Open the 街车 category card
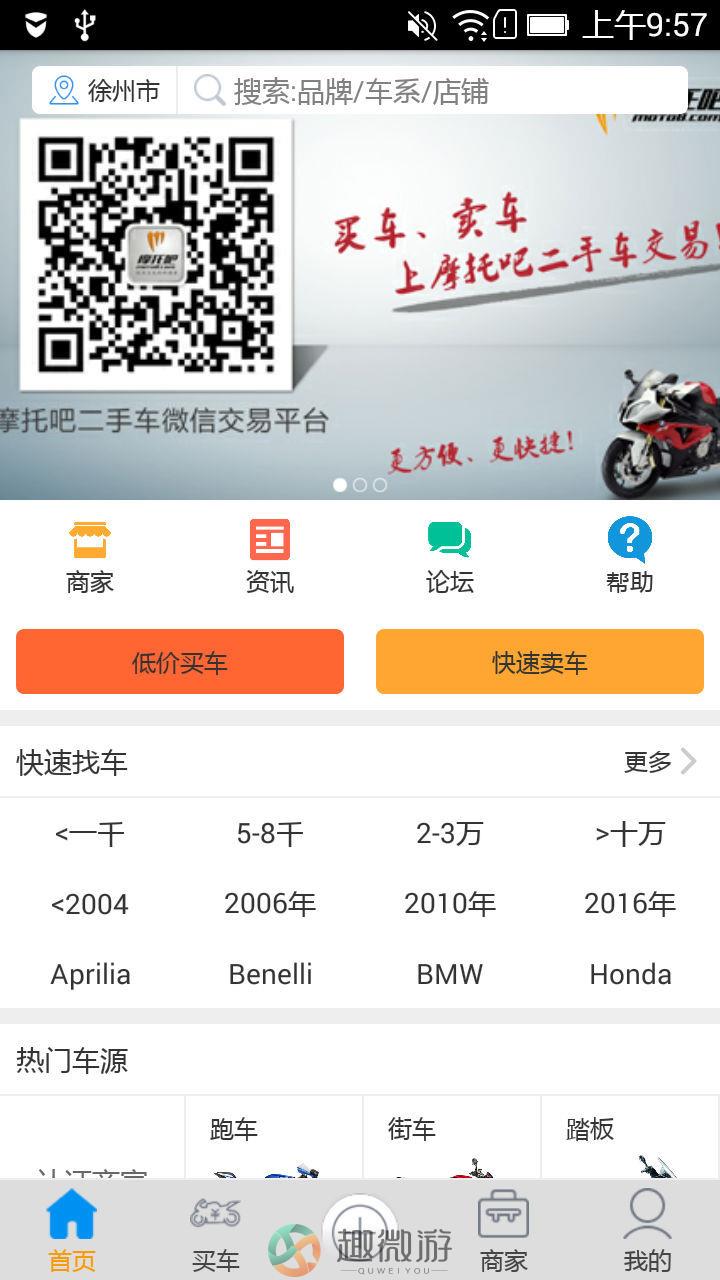Image resolution: width=720 pixels, height=1280 pixels. (452, 1138)
